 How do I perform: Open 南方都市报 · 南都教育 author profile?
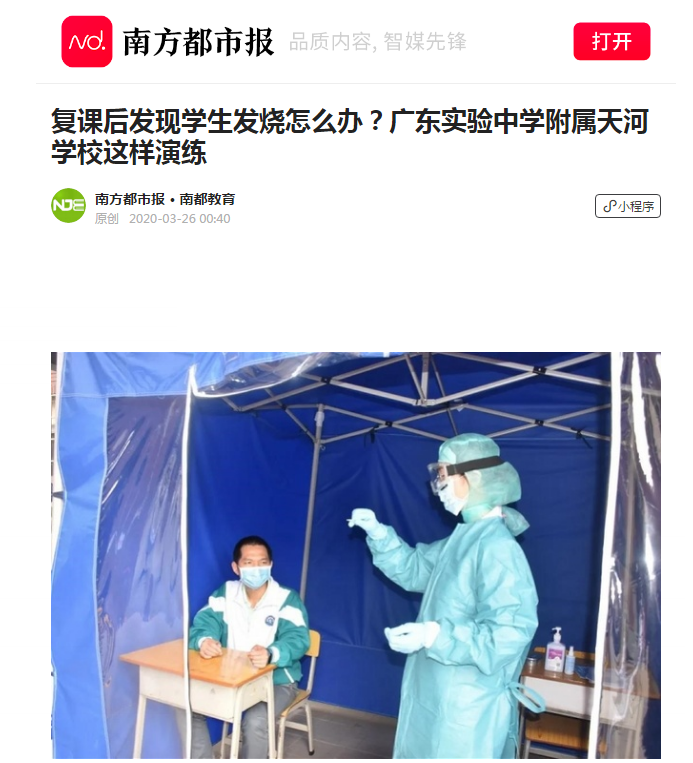click(x=165, y=199)
